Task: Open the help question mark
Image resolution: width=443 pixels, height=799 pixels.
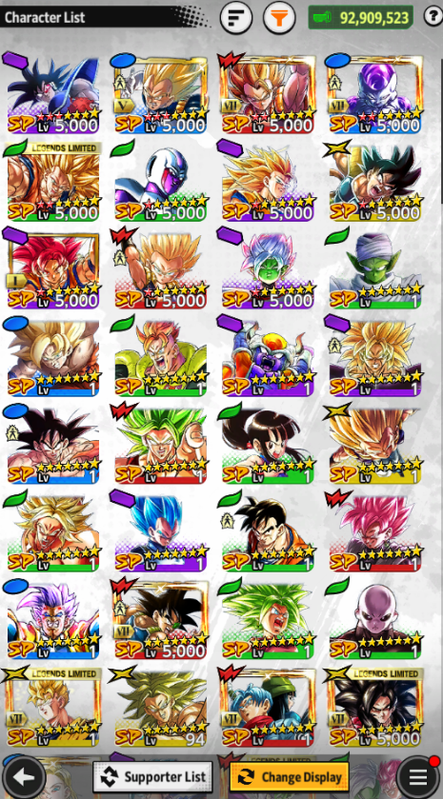Action: click(x=433, y=16)
